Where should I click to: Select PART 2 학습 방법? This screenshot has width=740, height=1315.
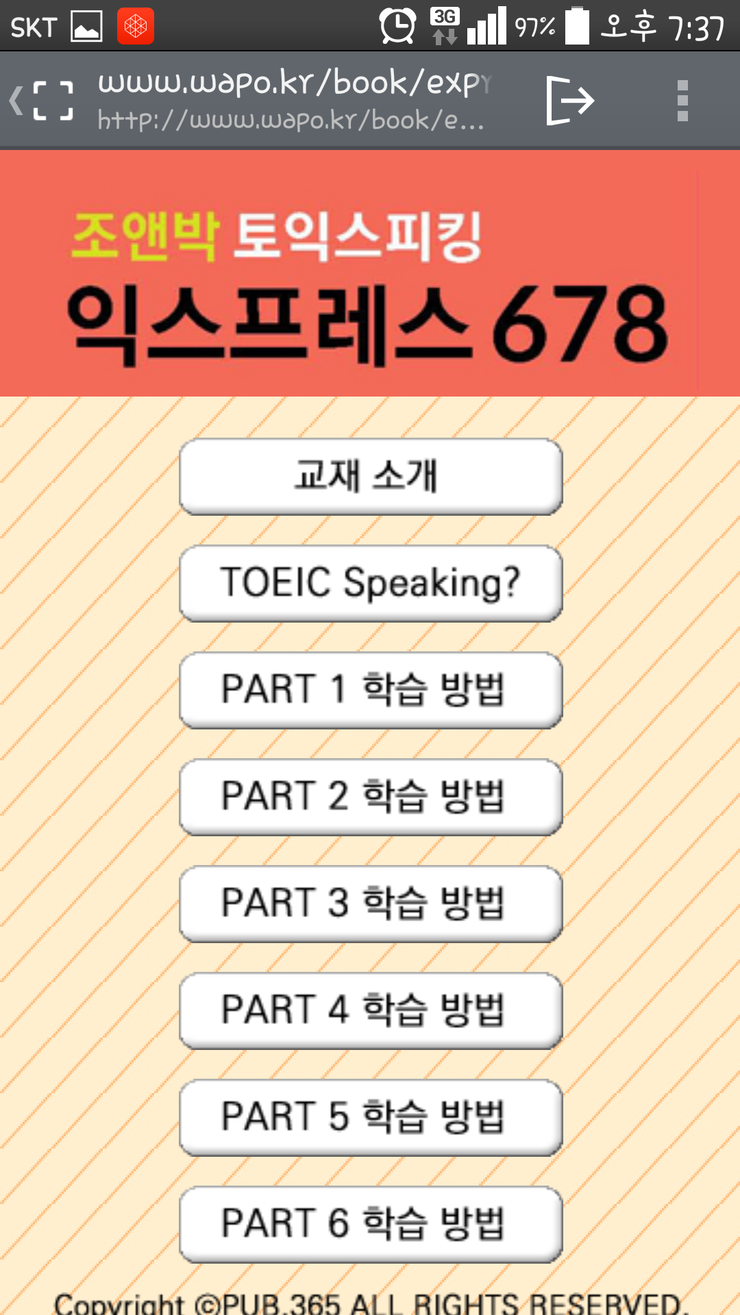pyautogui.click(x=370, y=797)
